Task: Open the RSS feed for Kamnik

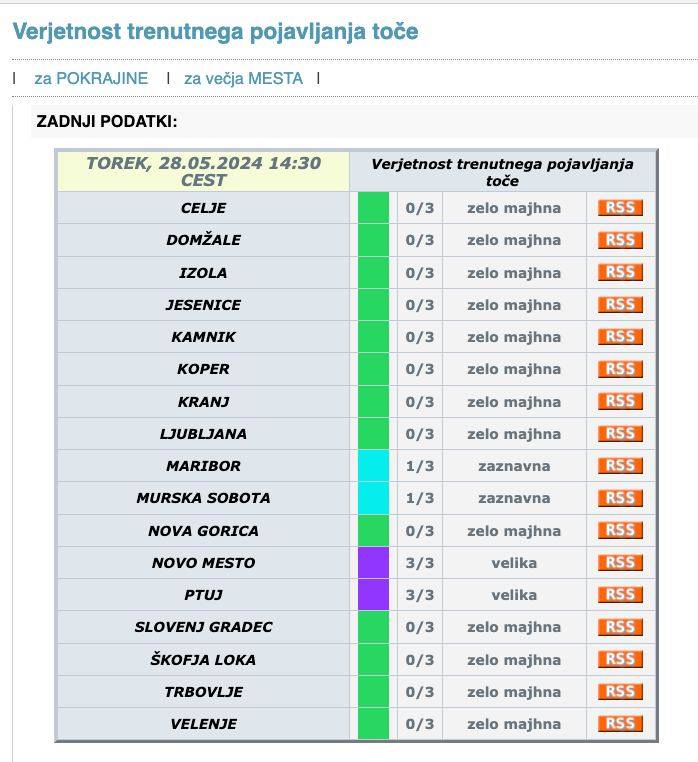Action: [620, 337]
